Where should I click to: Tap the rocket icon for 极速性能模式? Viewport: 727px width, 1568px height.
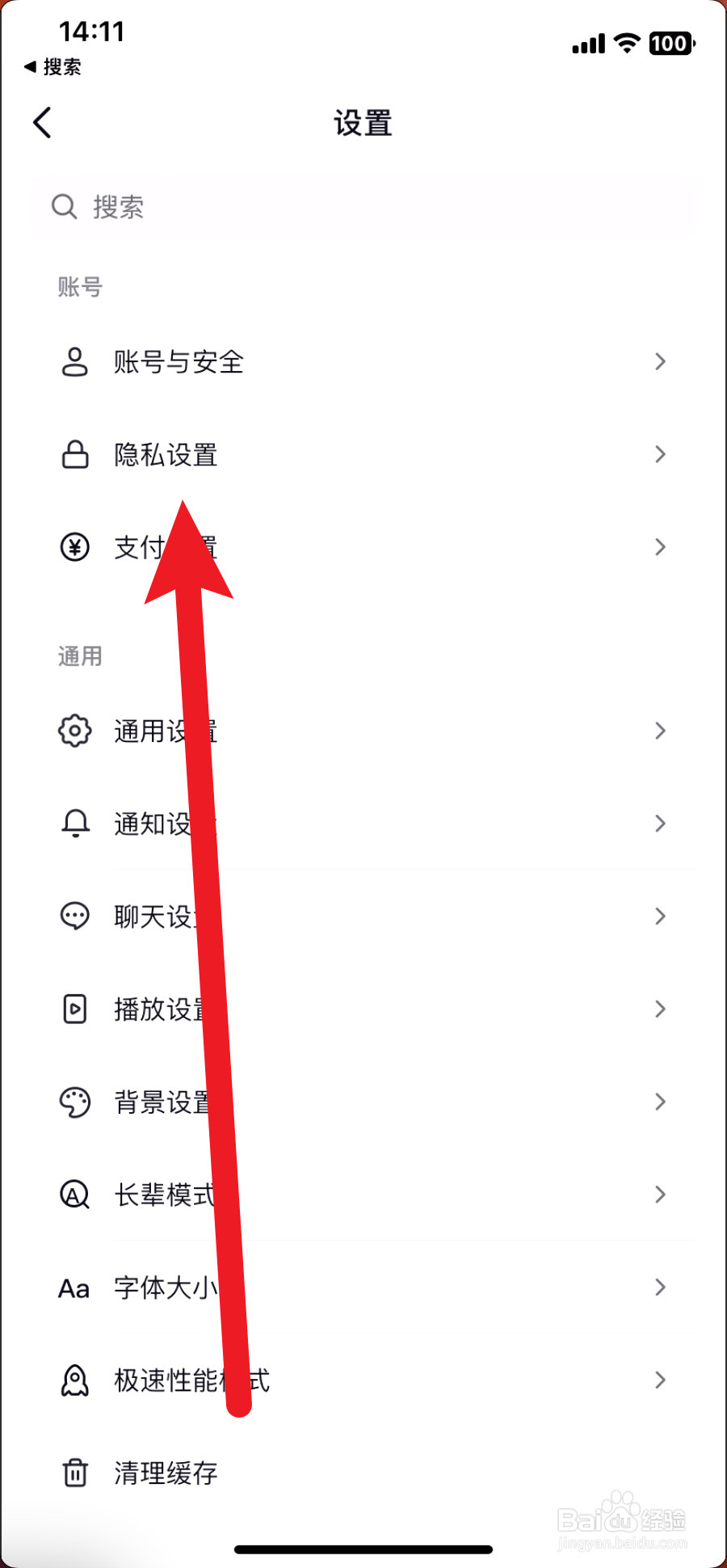click(74, 1380)
